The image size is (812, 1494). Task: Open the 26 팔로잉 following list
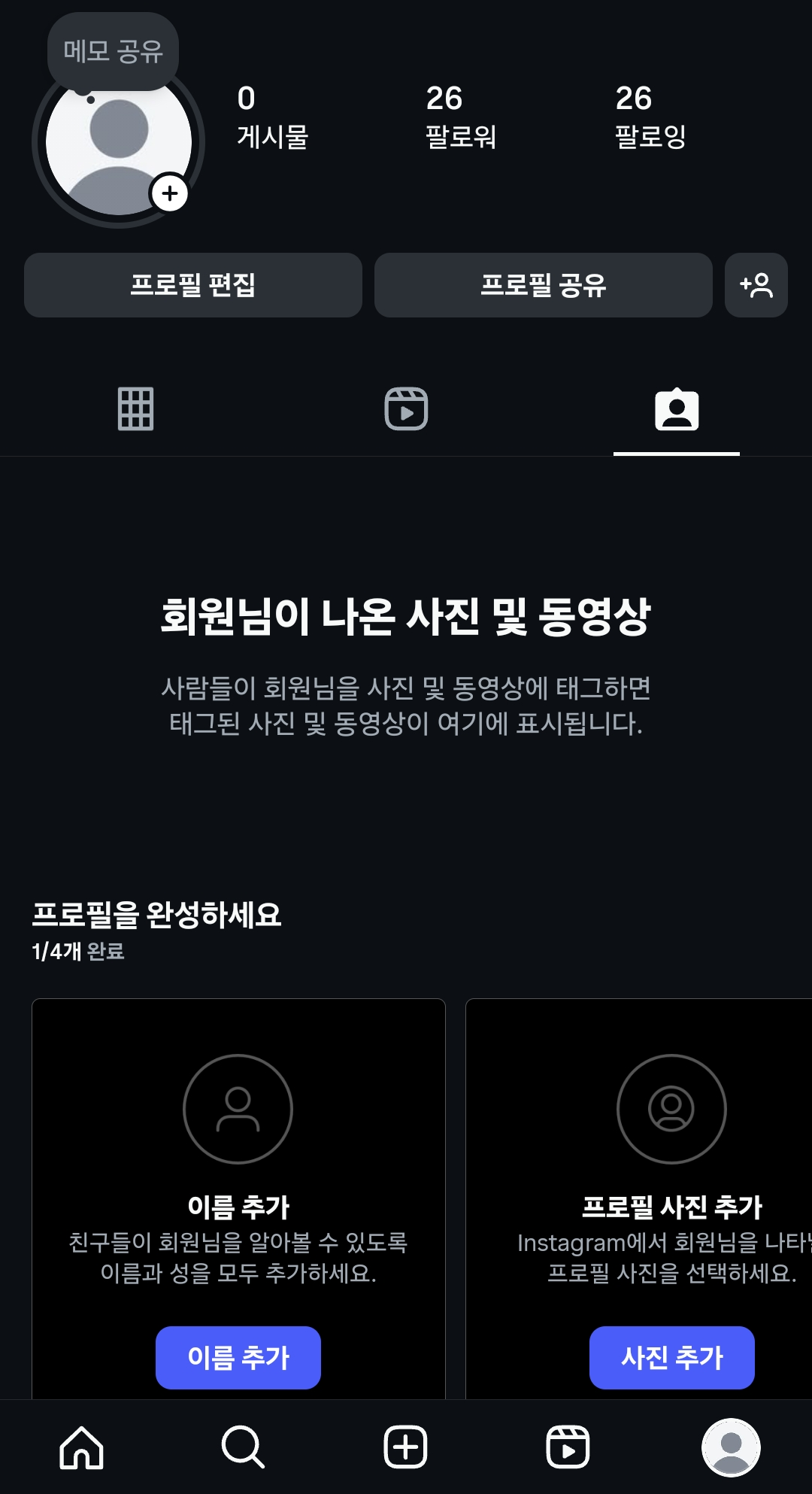point(650,117)
